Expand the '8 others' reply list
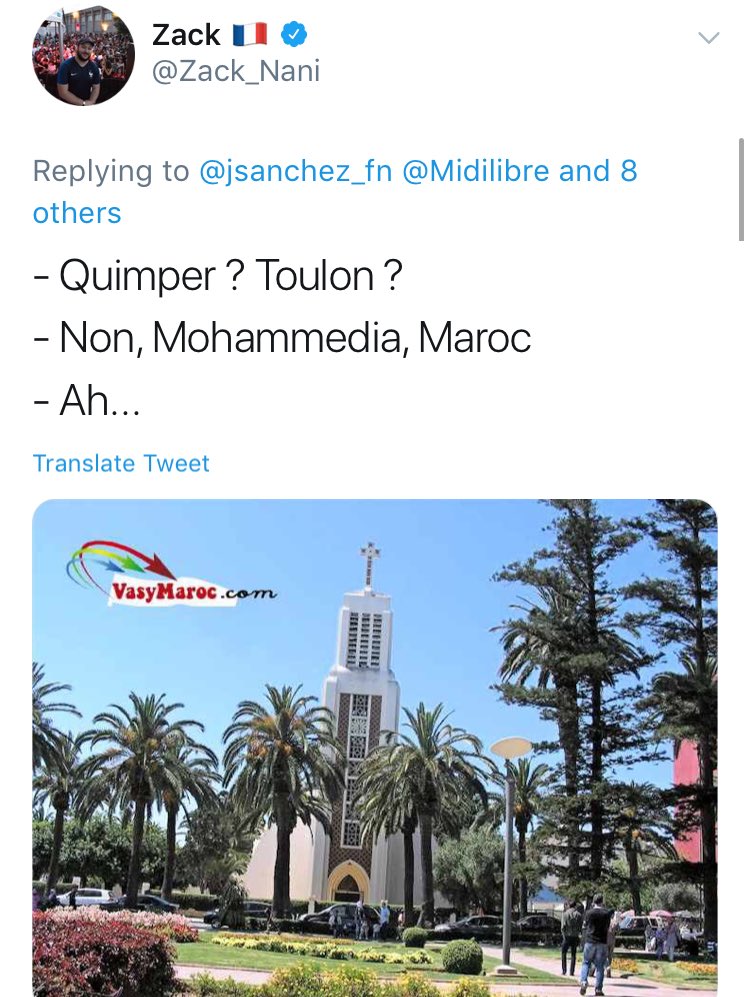 click(76, 212)
